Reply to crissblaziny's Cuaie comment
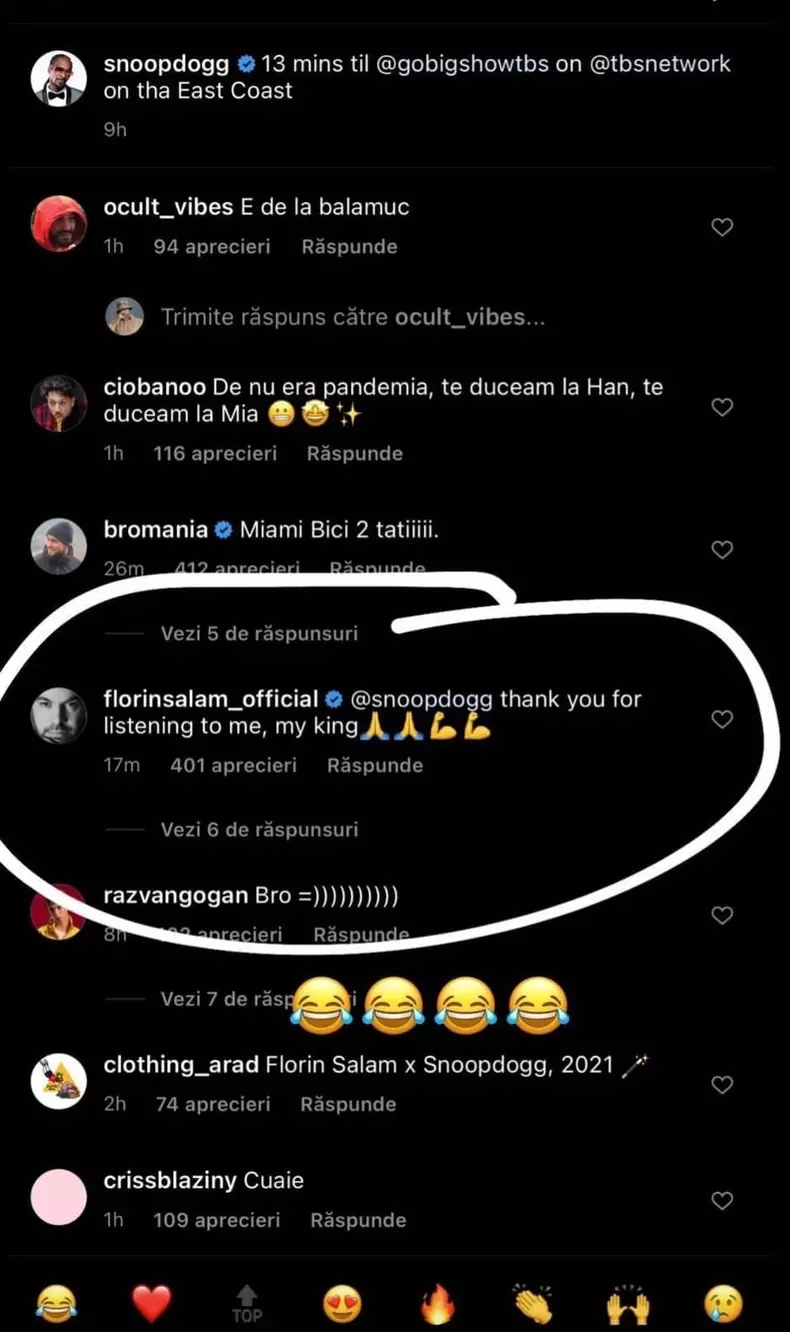 pyautogui.click(x=358, y=1221)
